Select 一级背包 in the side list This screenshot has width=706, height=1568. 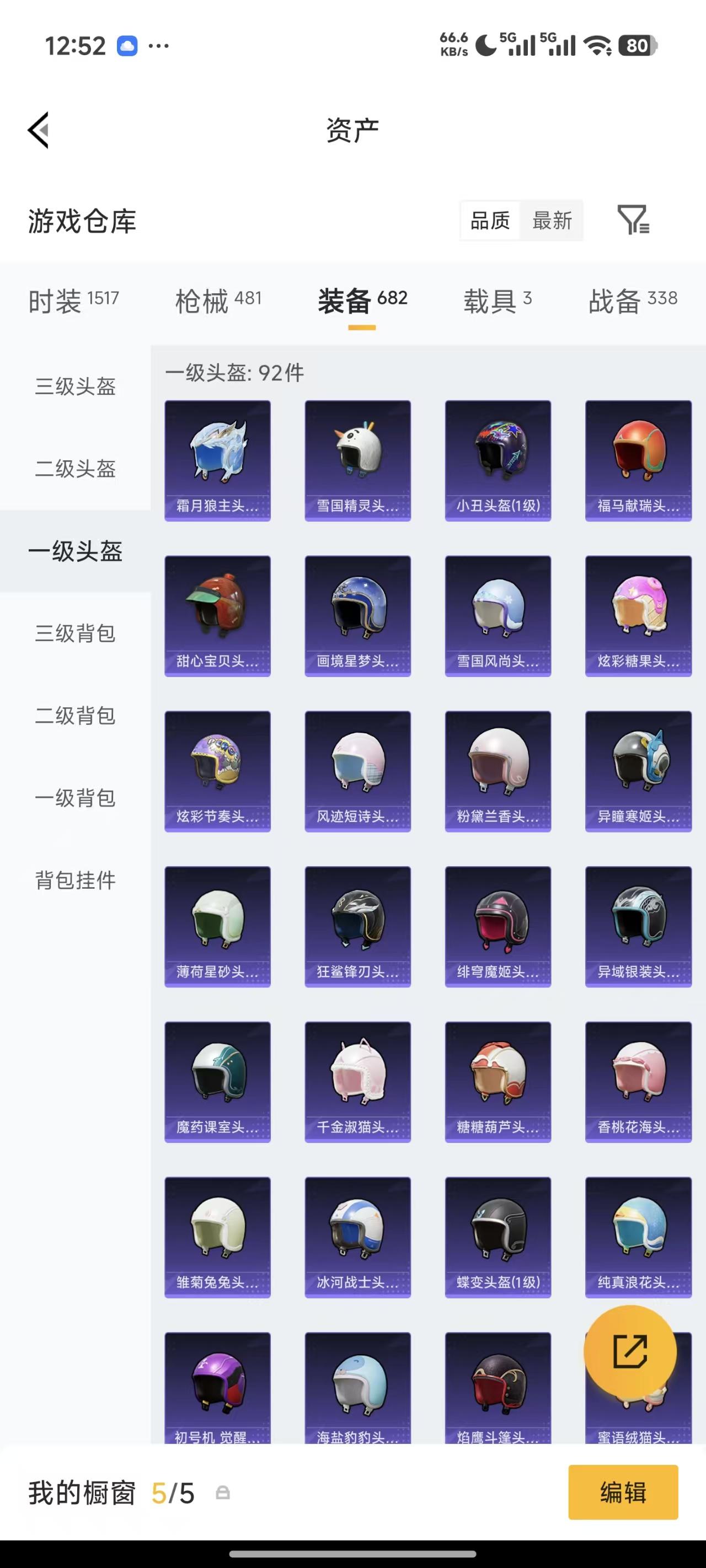pos(76,798)
